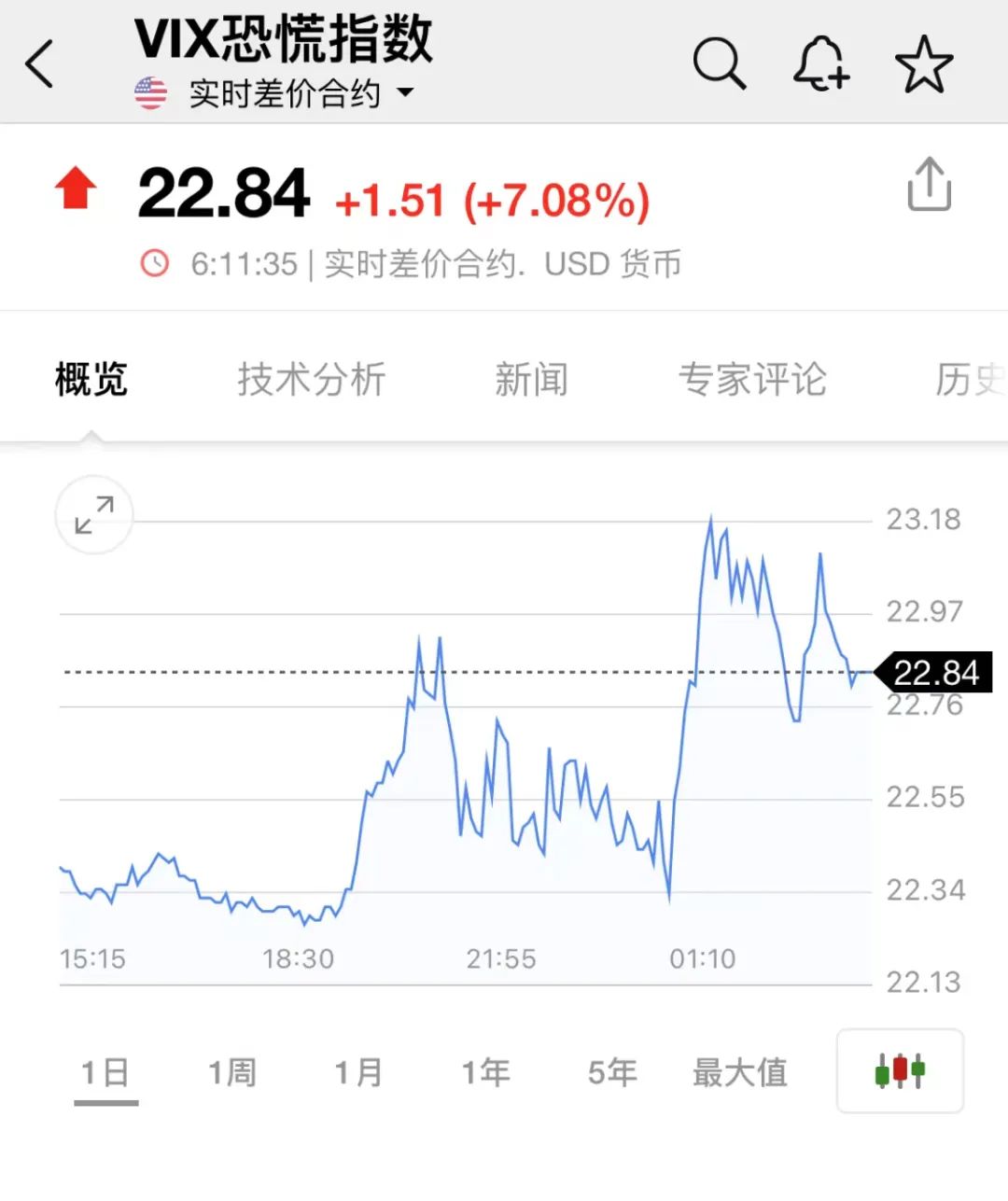Switch to the 技术分析 tab

tap(311, 380)
